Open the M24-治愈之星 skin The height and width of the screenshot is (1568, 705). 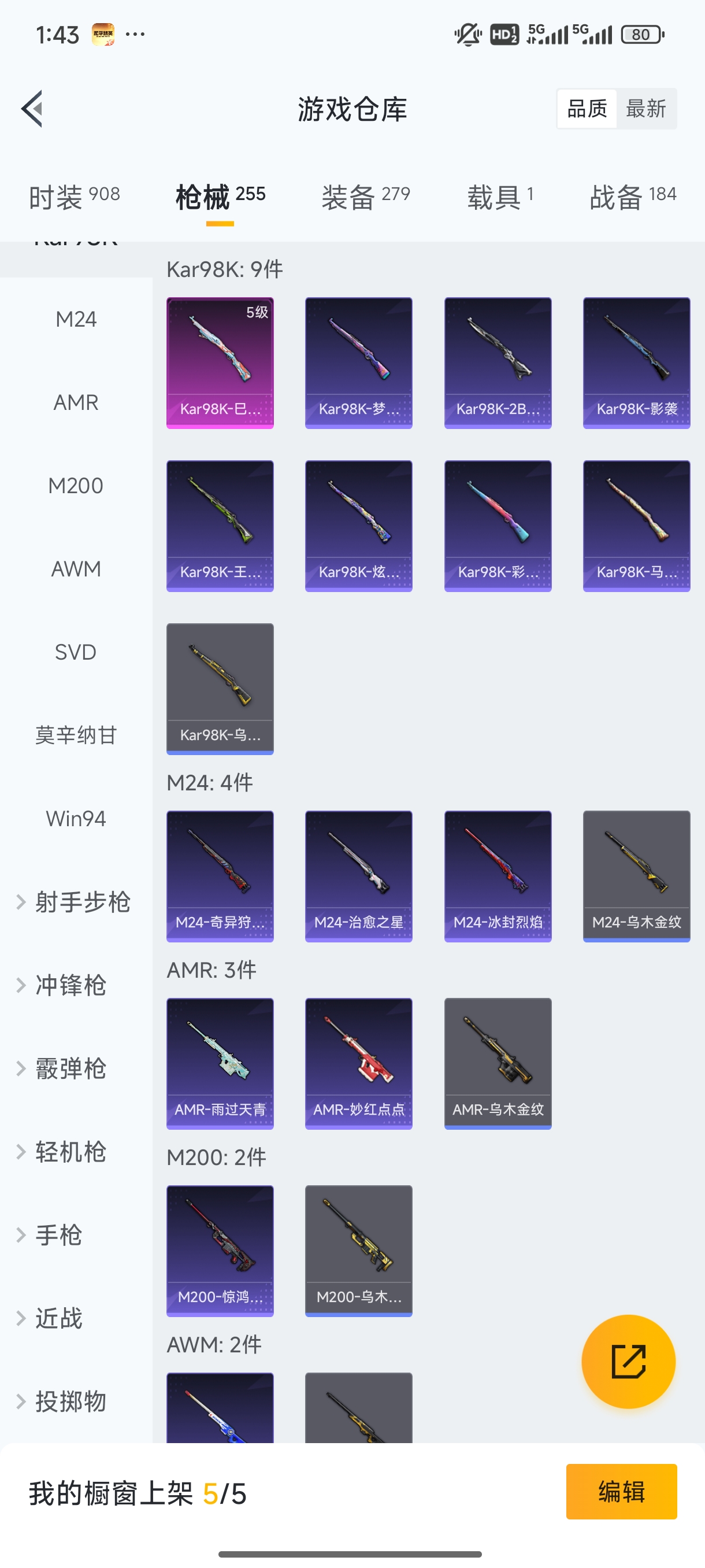358,876
